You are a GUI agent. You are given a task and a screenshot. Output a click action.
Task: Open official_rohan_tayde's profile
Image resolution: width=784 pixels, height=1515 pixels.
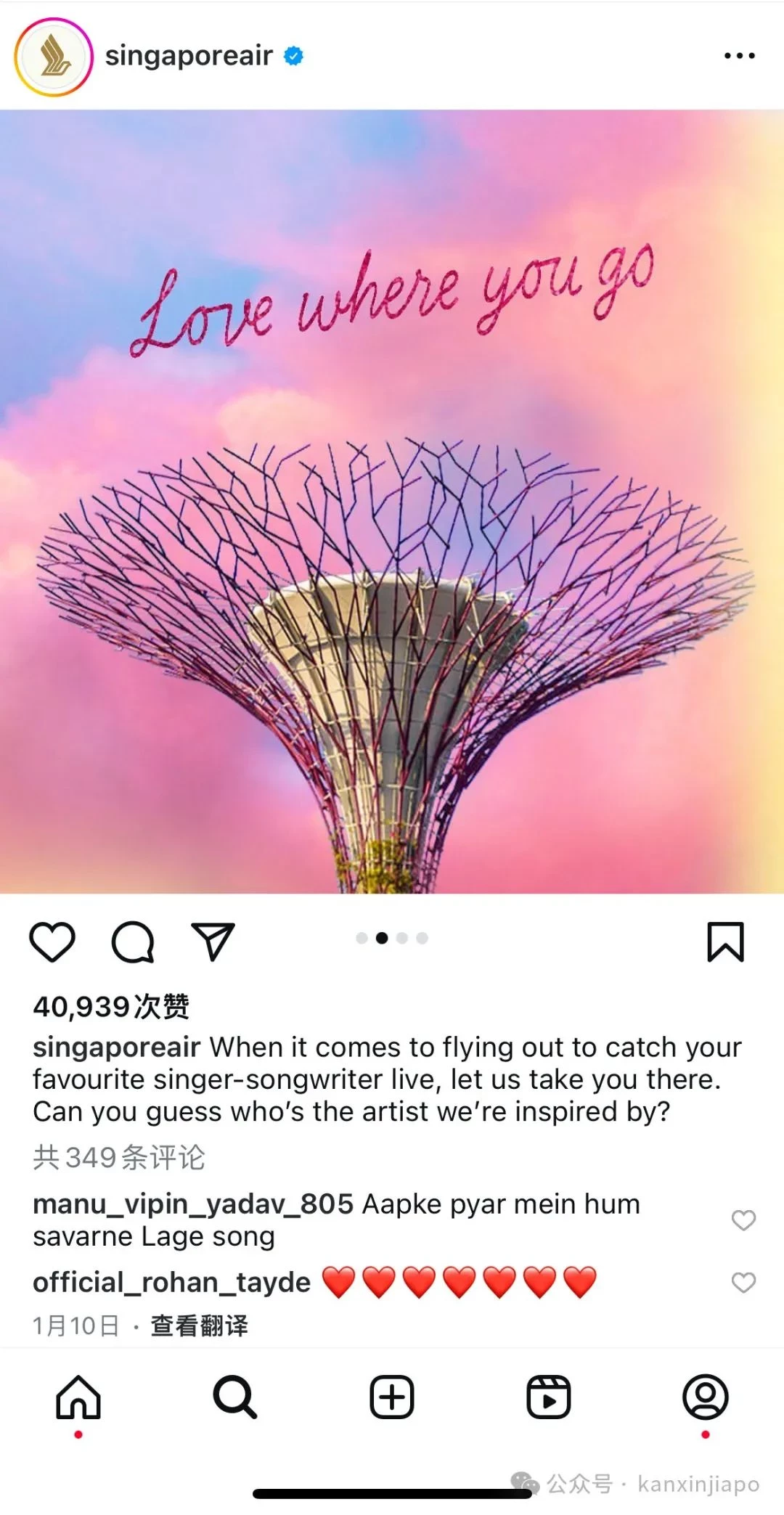click(171, 1283)
